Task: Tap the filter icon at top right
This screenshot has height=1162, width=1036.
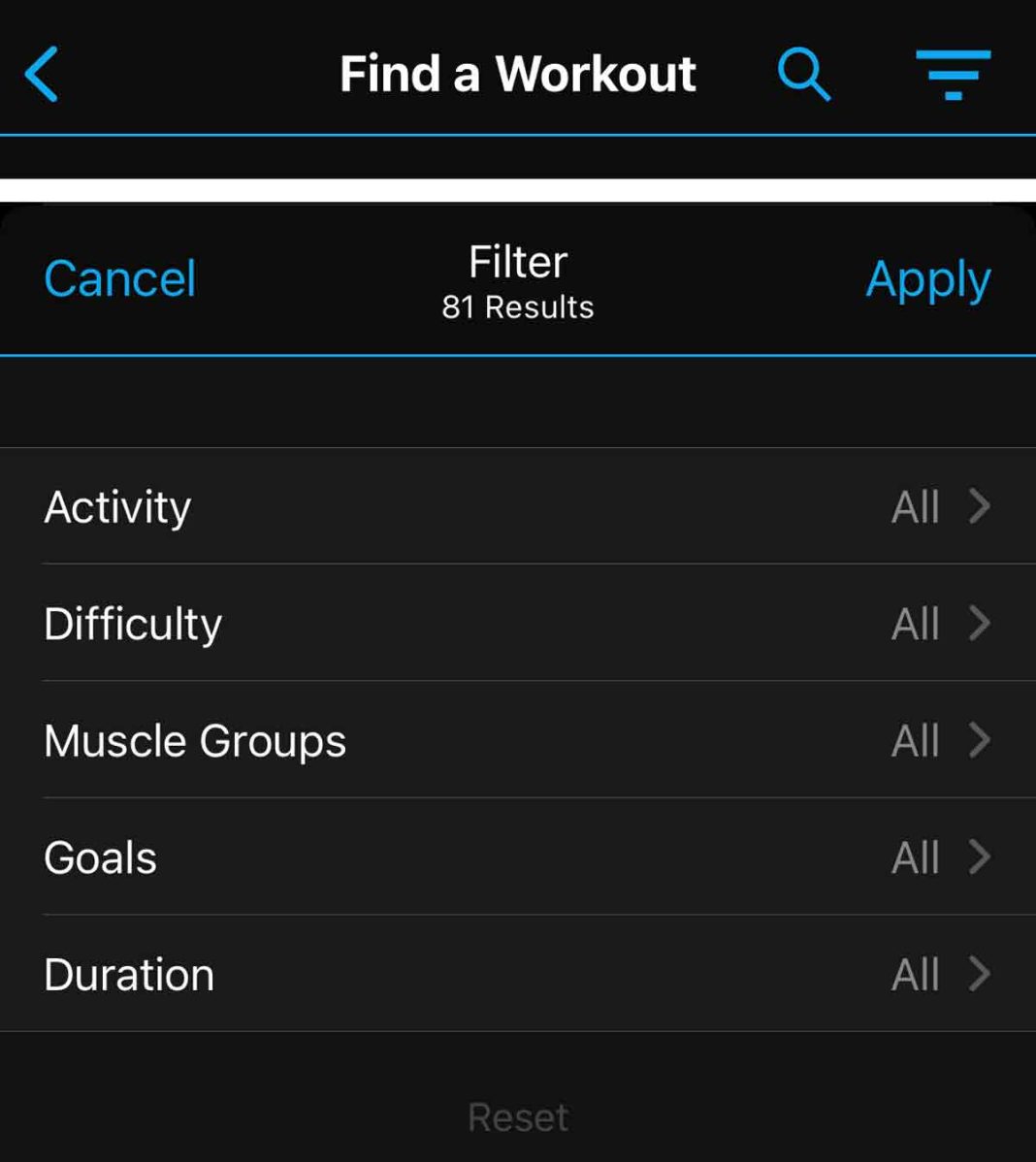Action: coord(954,73)
